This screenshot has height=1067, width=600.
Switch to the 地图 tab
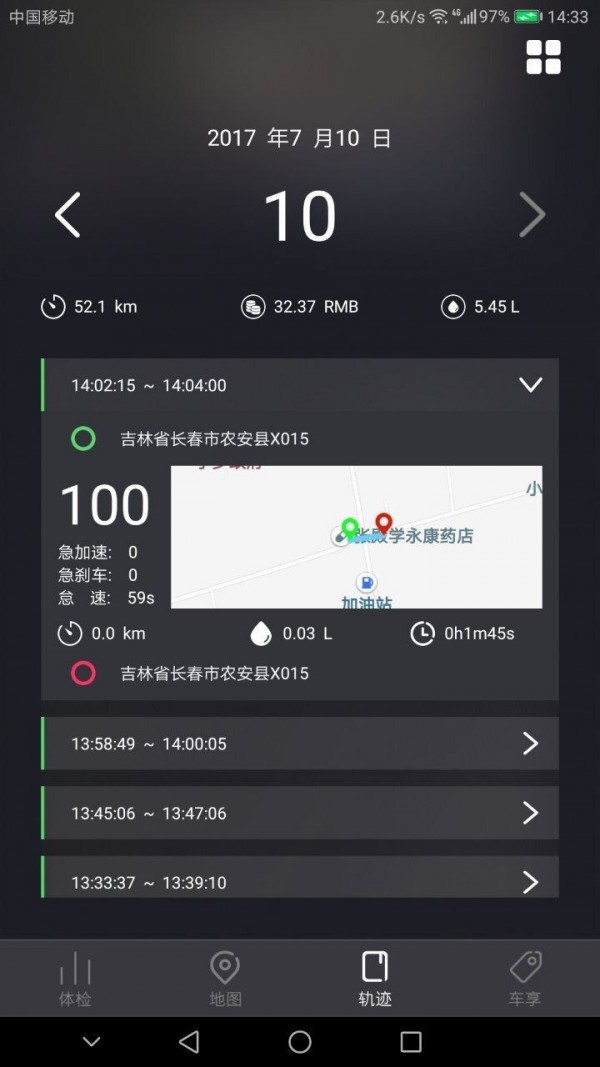[225, 979]
